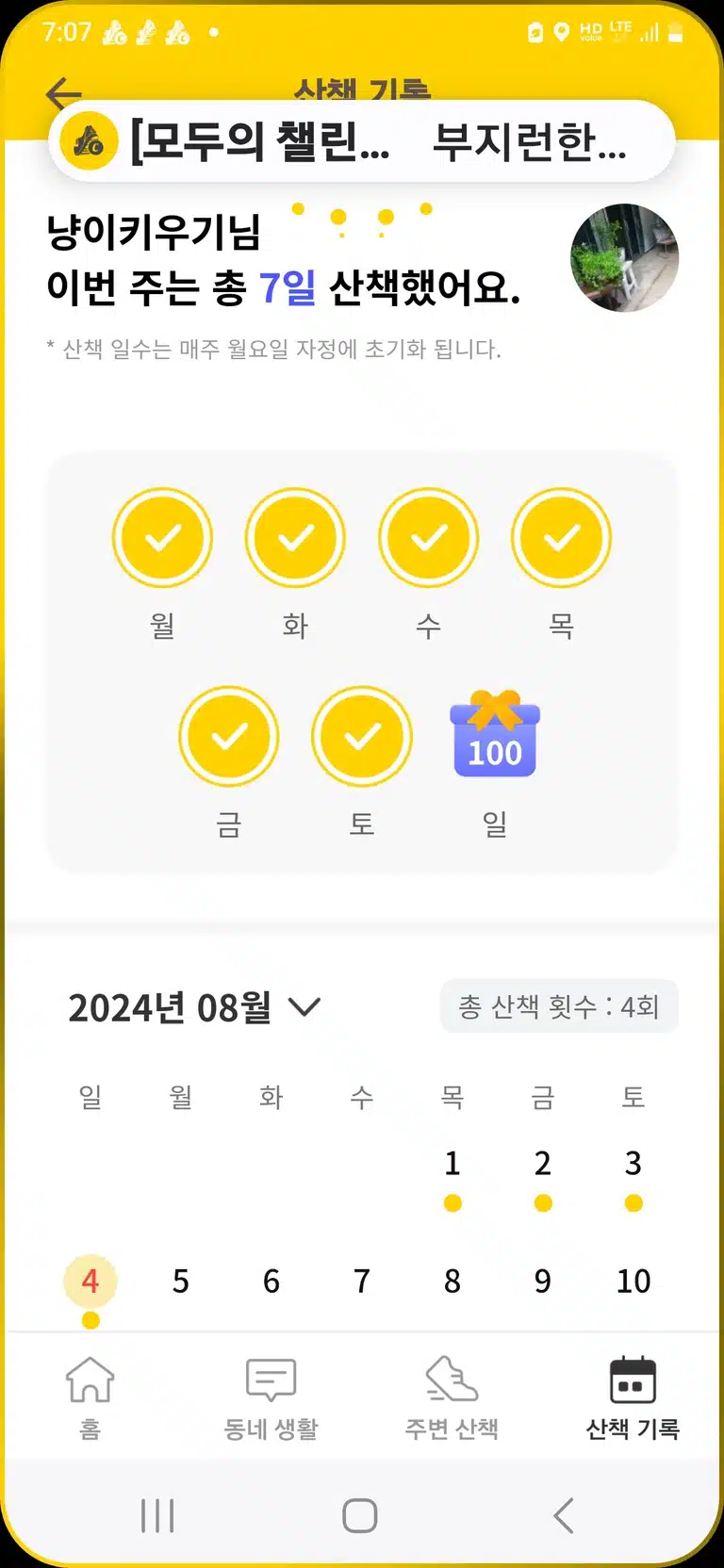The width and height of the screenshot is (724, 1568).
Task: Claim the 100-point gift box for 일
Action: pyautogui.click(x=495, y=734)
